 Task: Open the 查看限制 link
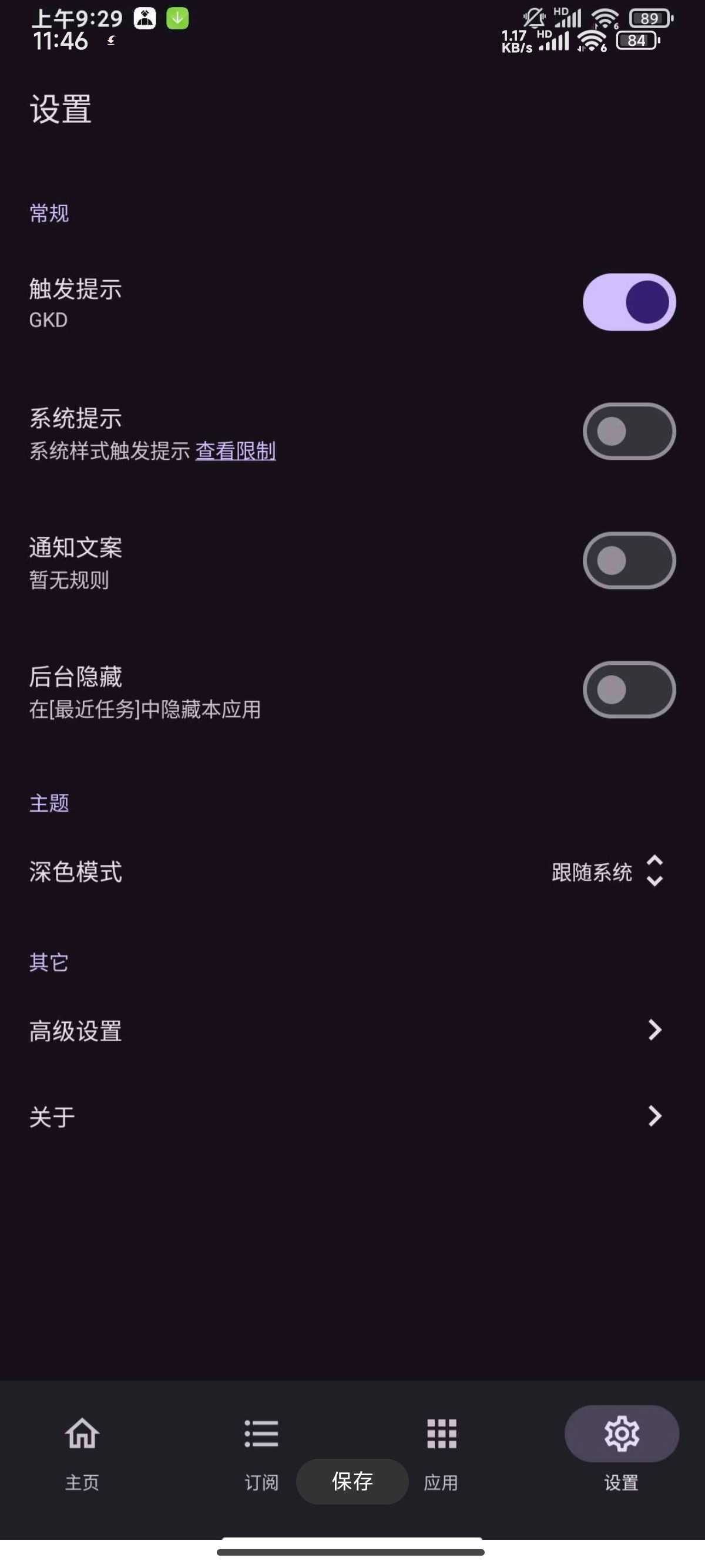pos(236,451)
